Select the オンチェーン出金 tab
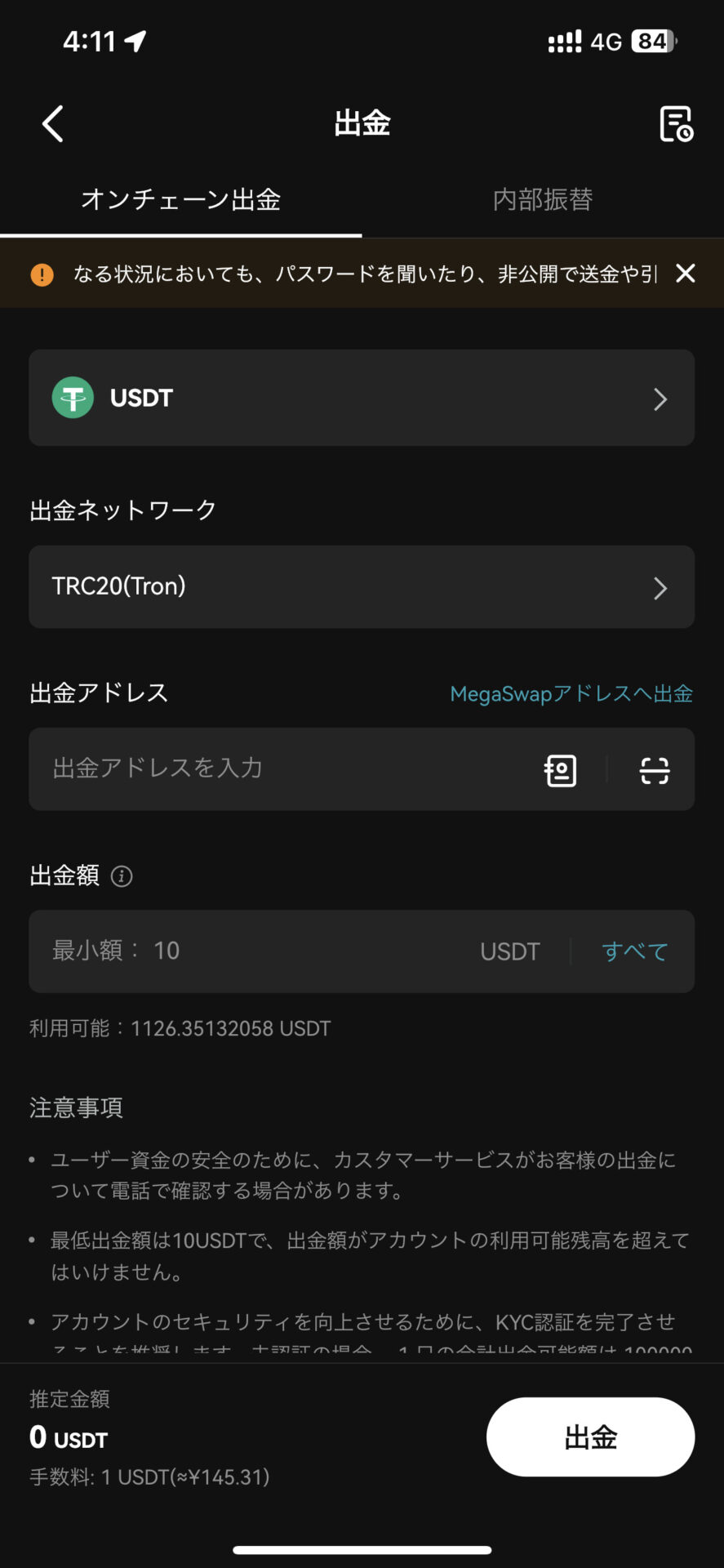This screenshot has width=724, height=1568. (180, 199)
